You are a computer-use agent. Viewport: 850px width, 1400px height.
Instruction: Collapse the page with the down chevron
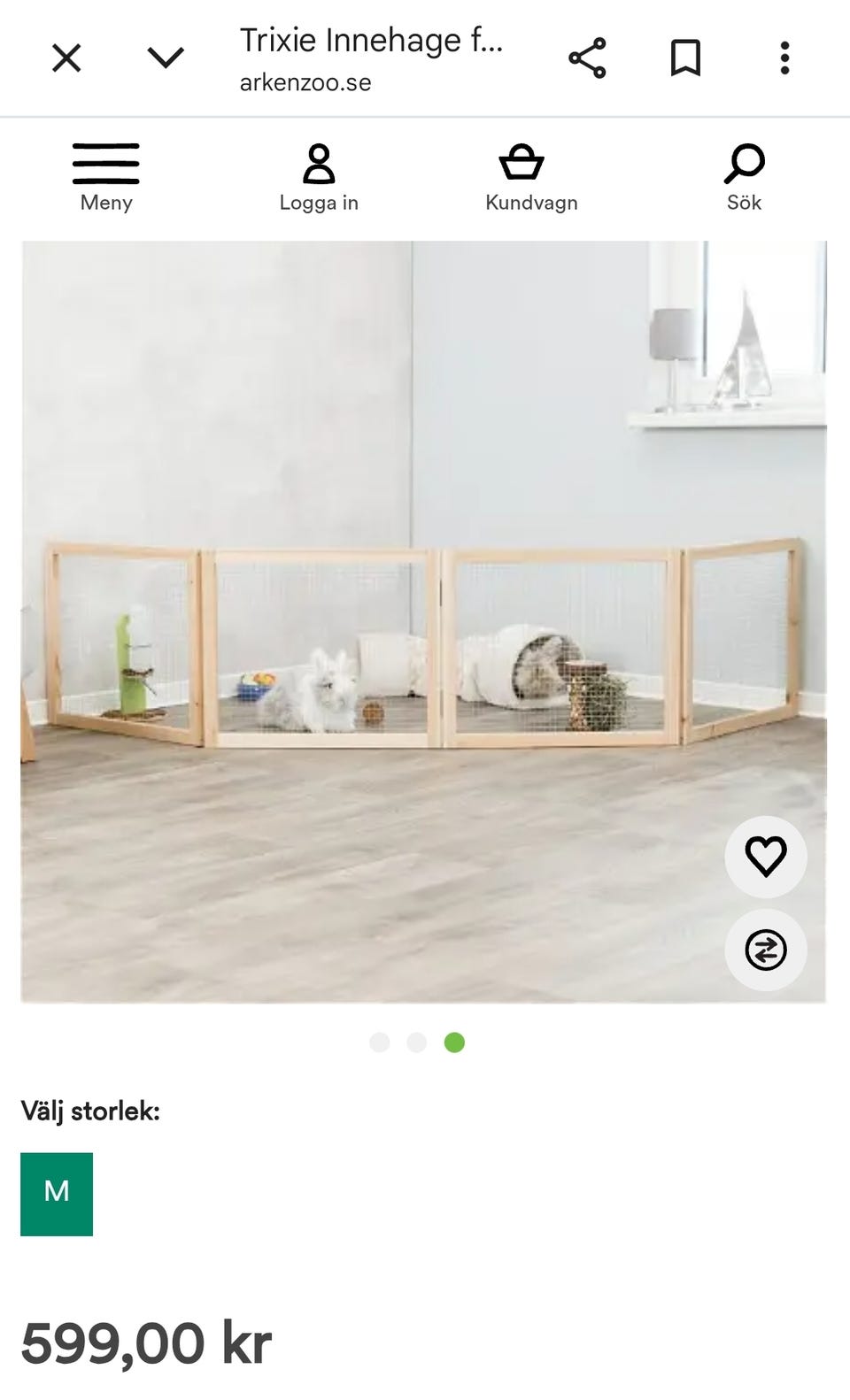pos(164,58)
